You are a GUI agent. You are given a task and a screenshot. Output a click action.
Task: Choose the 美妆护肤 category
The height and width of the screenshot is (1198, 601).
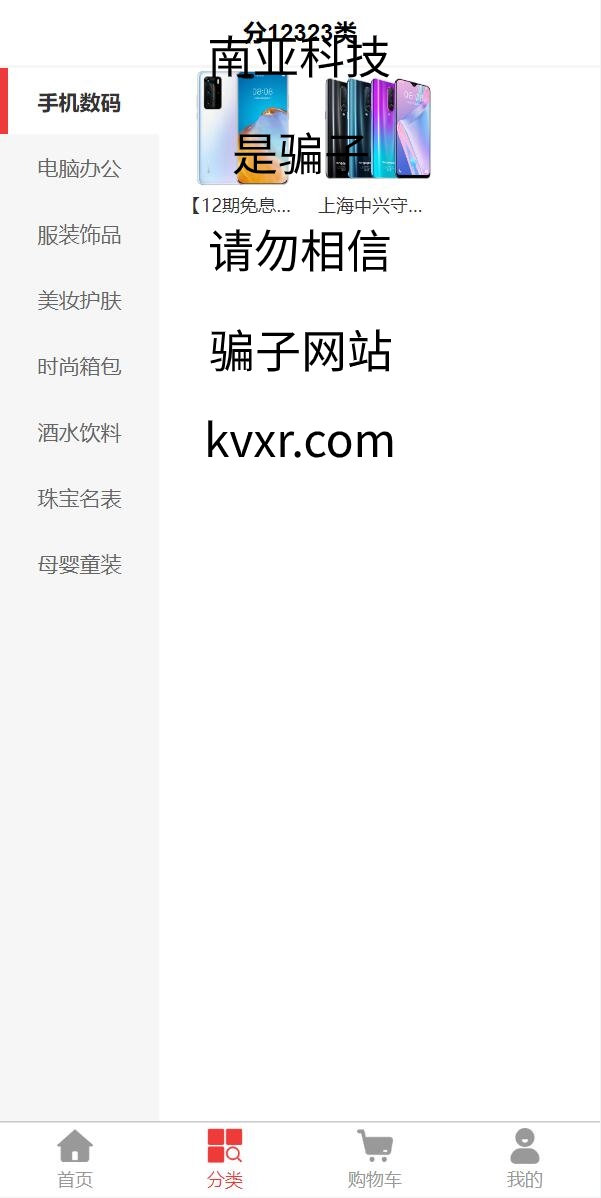79,301
